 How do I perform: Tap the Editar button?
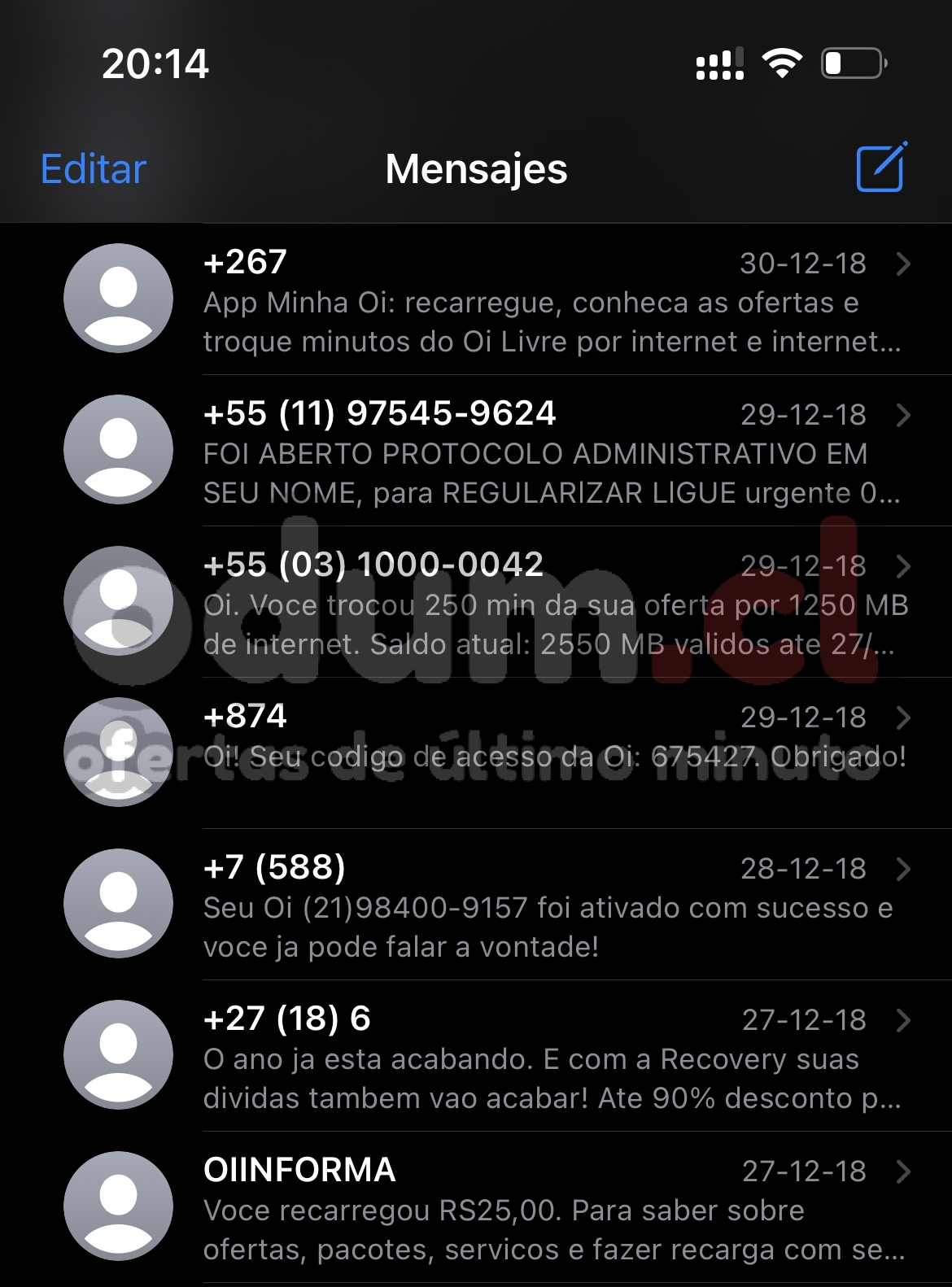(94, 169)
